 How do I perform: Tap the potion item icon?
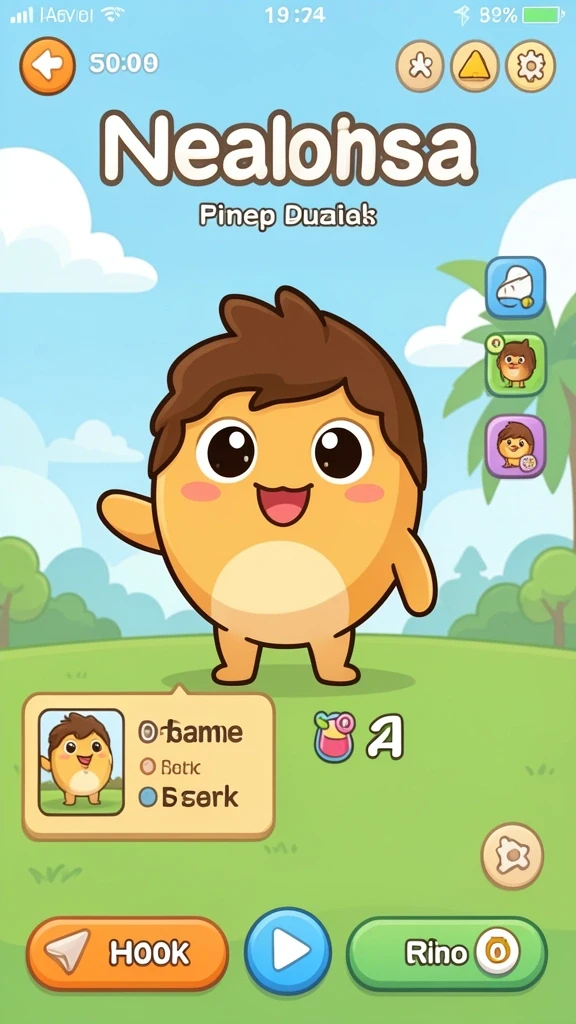334,737
